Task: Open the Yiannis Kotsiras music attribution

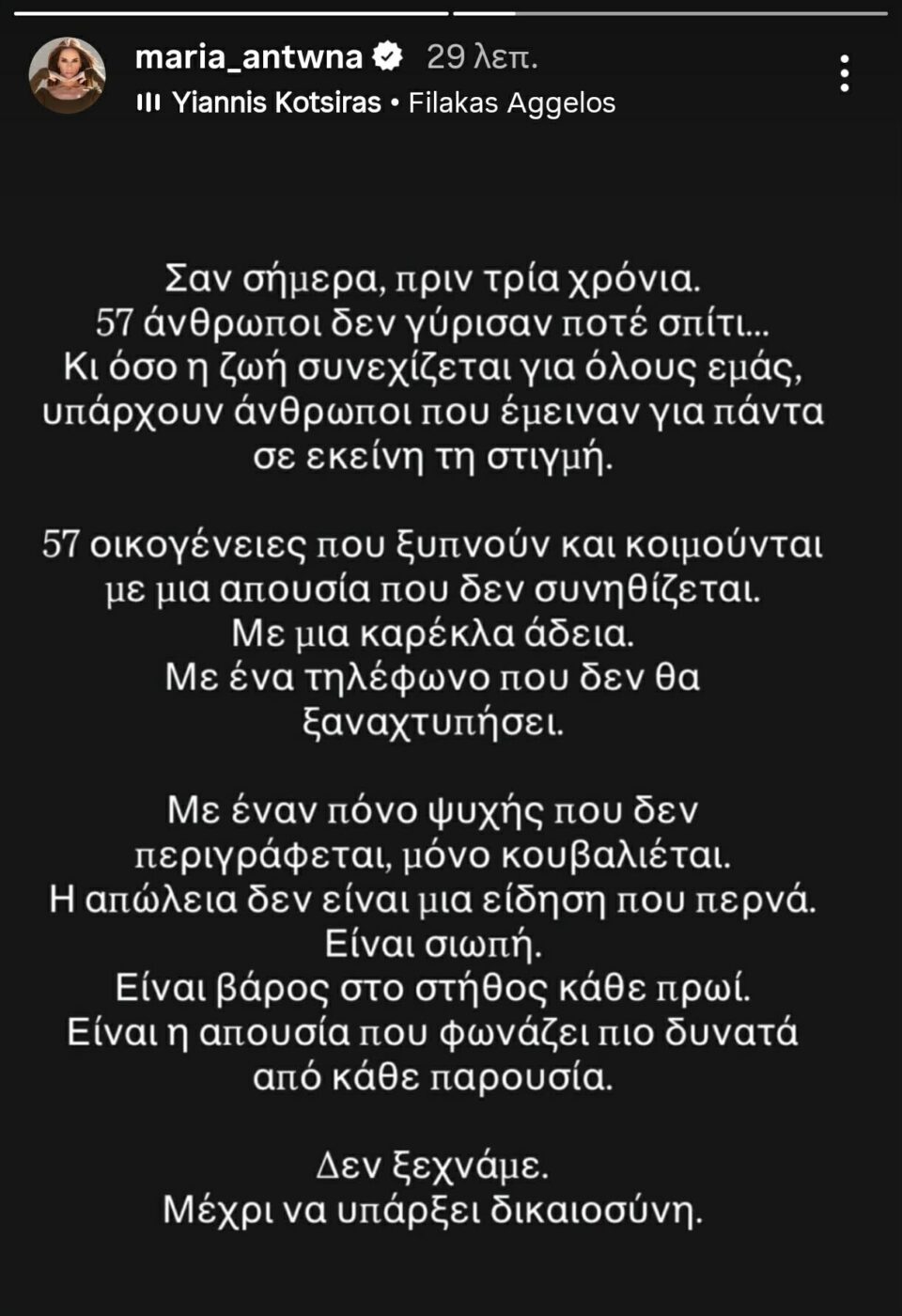Action: click(276, 102)
